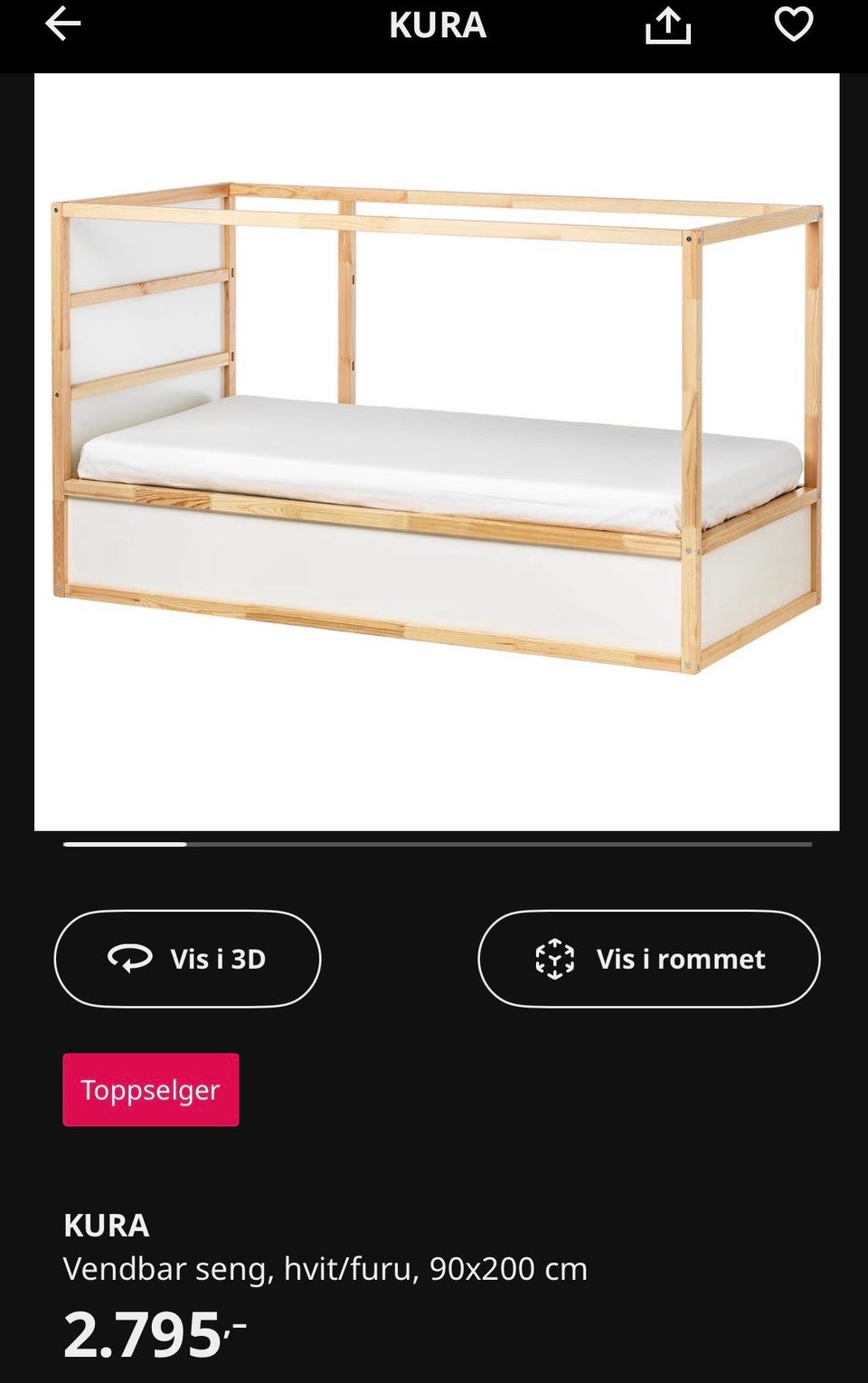Select the KURA title in the header
The height and width of the screenshot is (1383, 868).
[x=437, y=25]
